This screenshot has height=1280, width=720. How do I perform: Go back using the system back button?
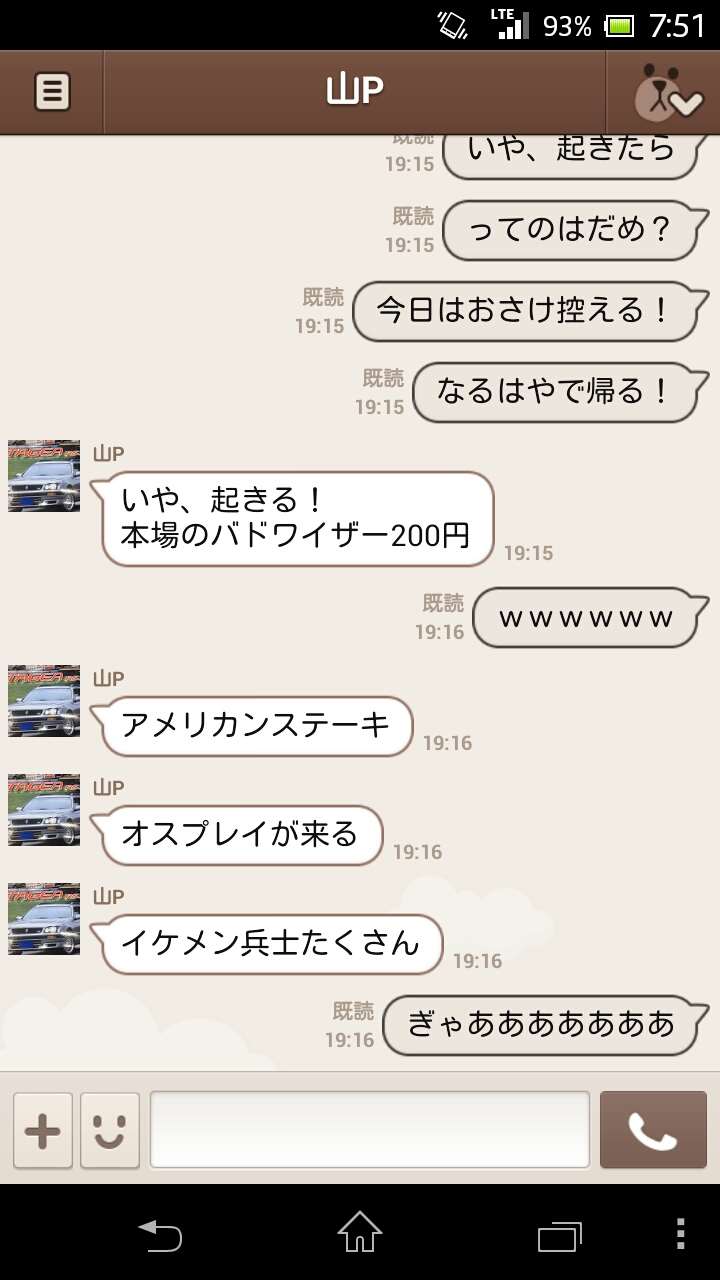click(x=160, y=1234)
